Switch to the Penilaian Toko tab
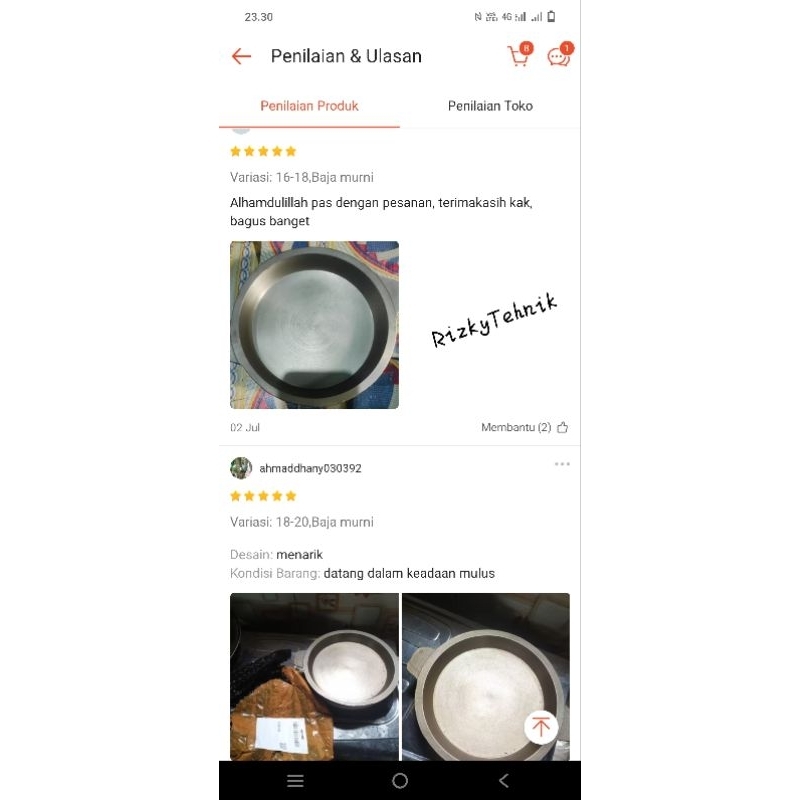Viewport: 800px width, 800px height. [490, 106]
